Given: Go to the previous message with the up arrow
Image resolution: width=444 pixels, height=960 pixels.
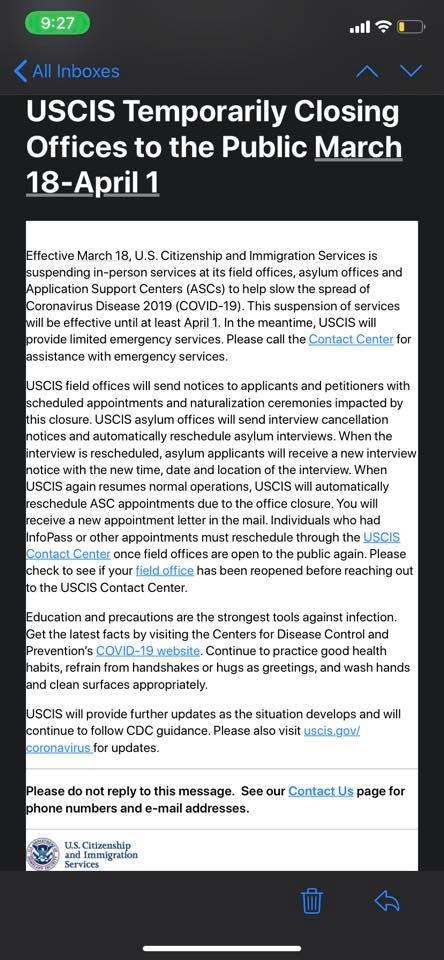Looking at the screenshot, I should point(367,71).
